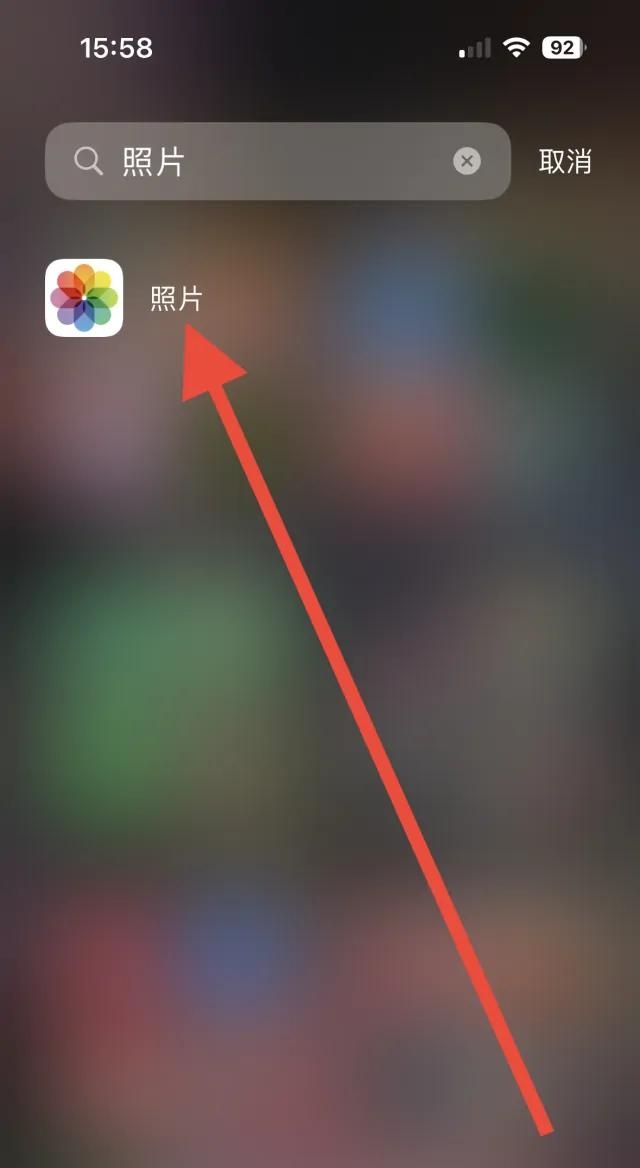The width and height of the screenshot is (640, 1168).
Task: Clear the search text with the X icon
Action: 467,161
